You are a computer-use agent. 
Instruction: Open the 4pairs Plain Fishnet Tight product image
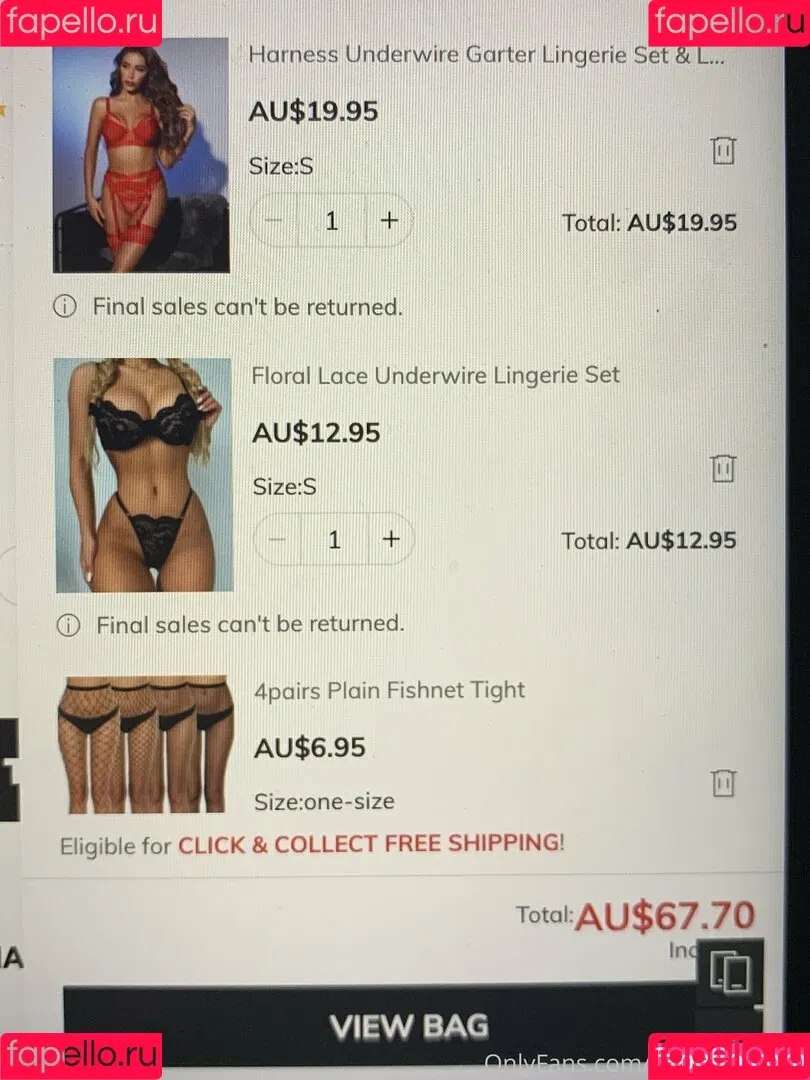147,745
